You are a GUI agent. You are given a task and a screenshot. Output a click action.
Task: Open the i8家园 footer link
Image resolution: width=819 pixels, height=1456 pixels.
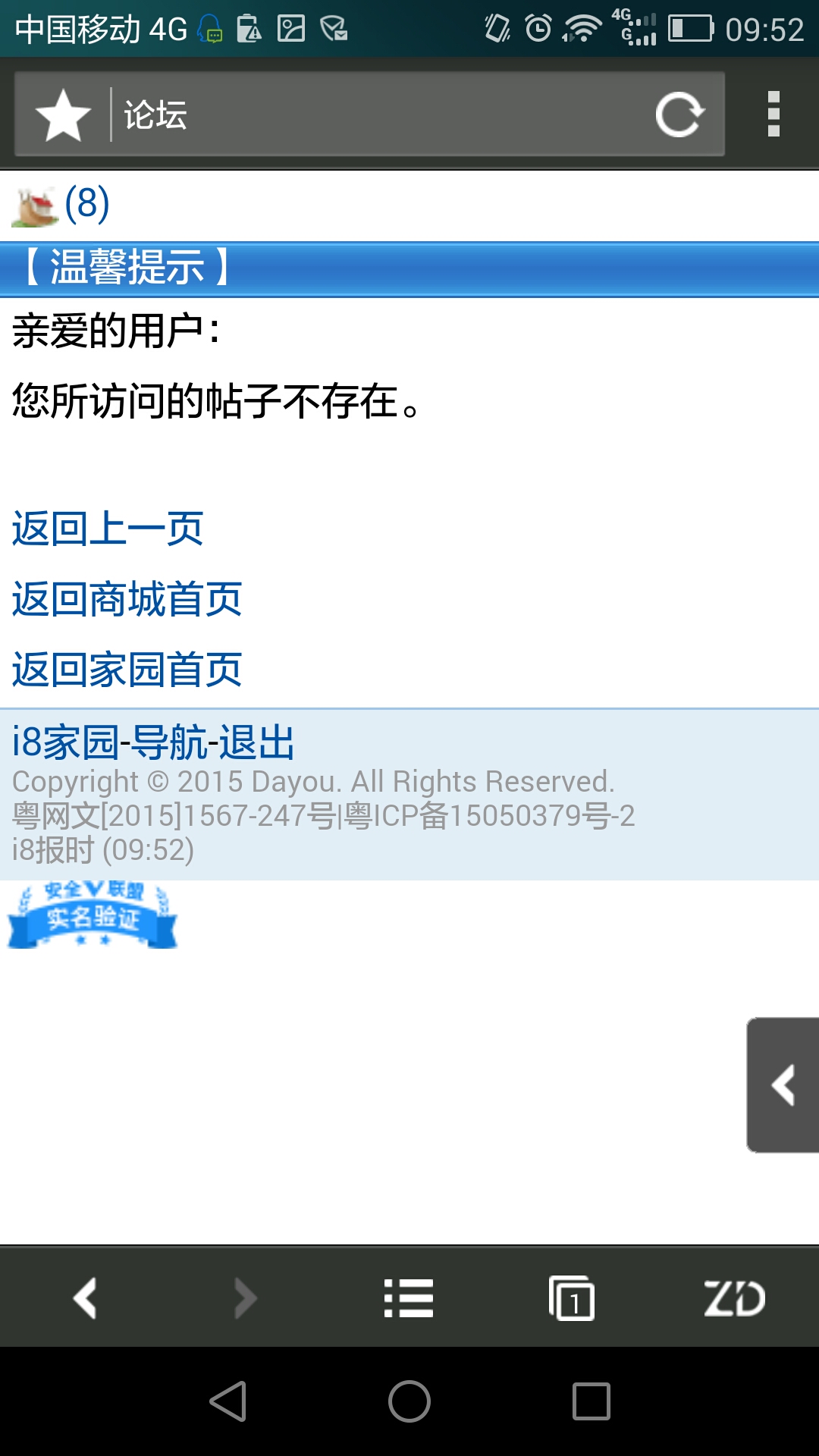[x=65, y=742]
